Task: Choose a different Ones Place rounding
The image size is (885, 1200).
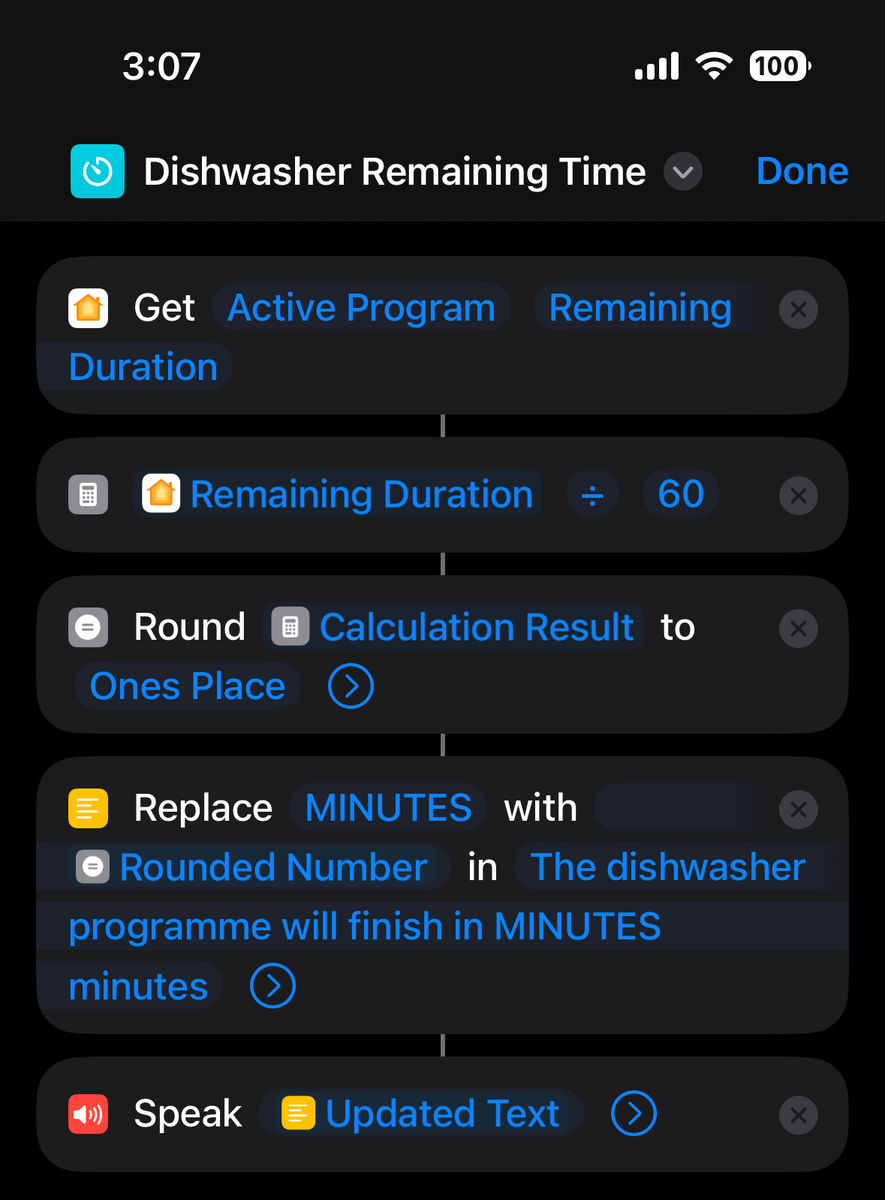Action: (187, 687)
